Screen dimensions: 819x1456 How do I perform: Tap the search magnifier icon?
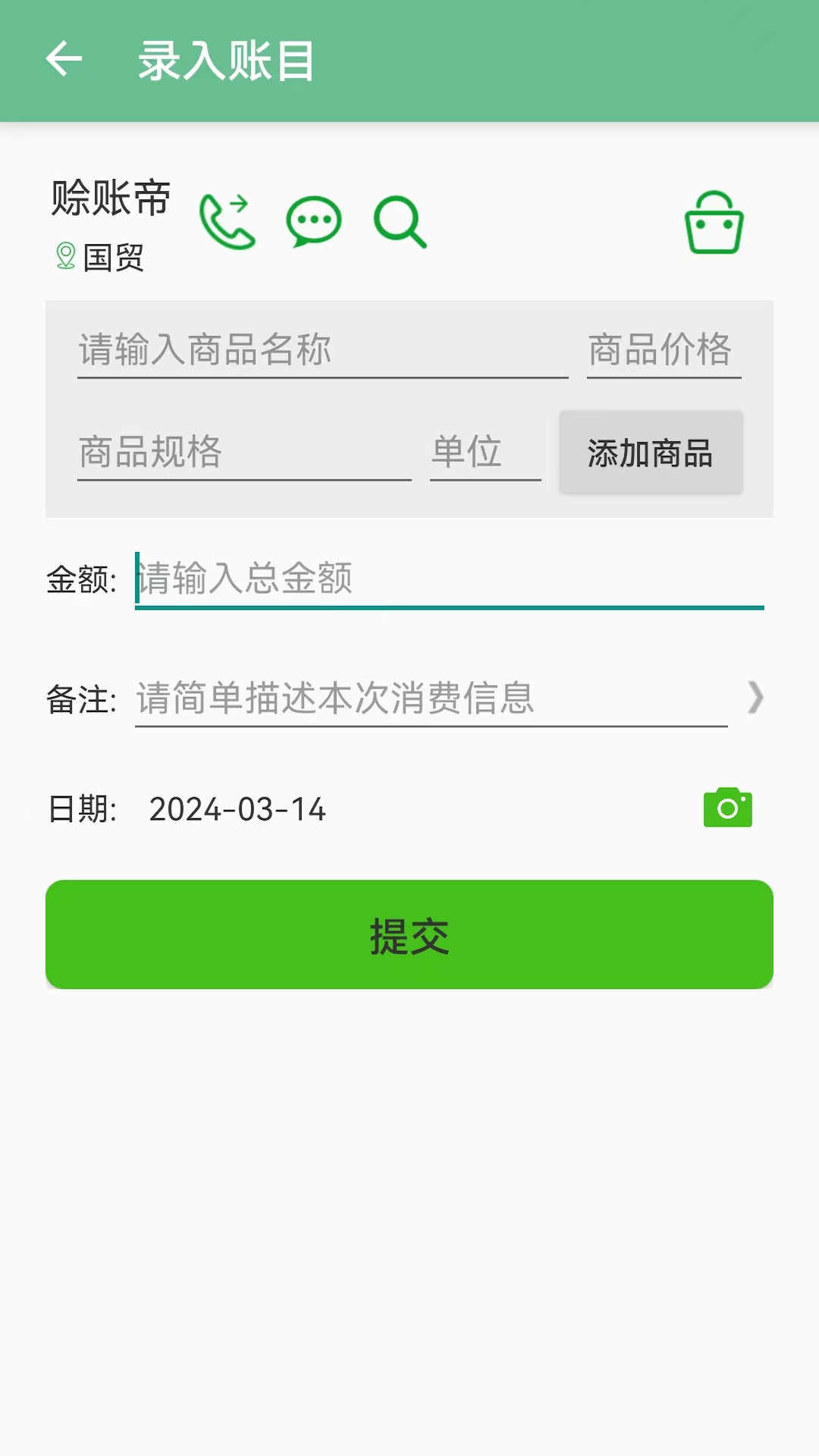pos(400,222)
